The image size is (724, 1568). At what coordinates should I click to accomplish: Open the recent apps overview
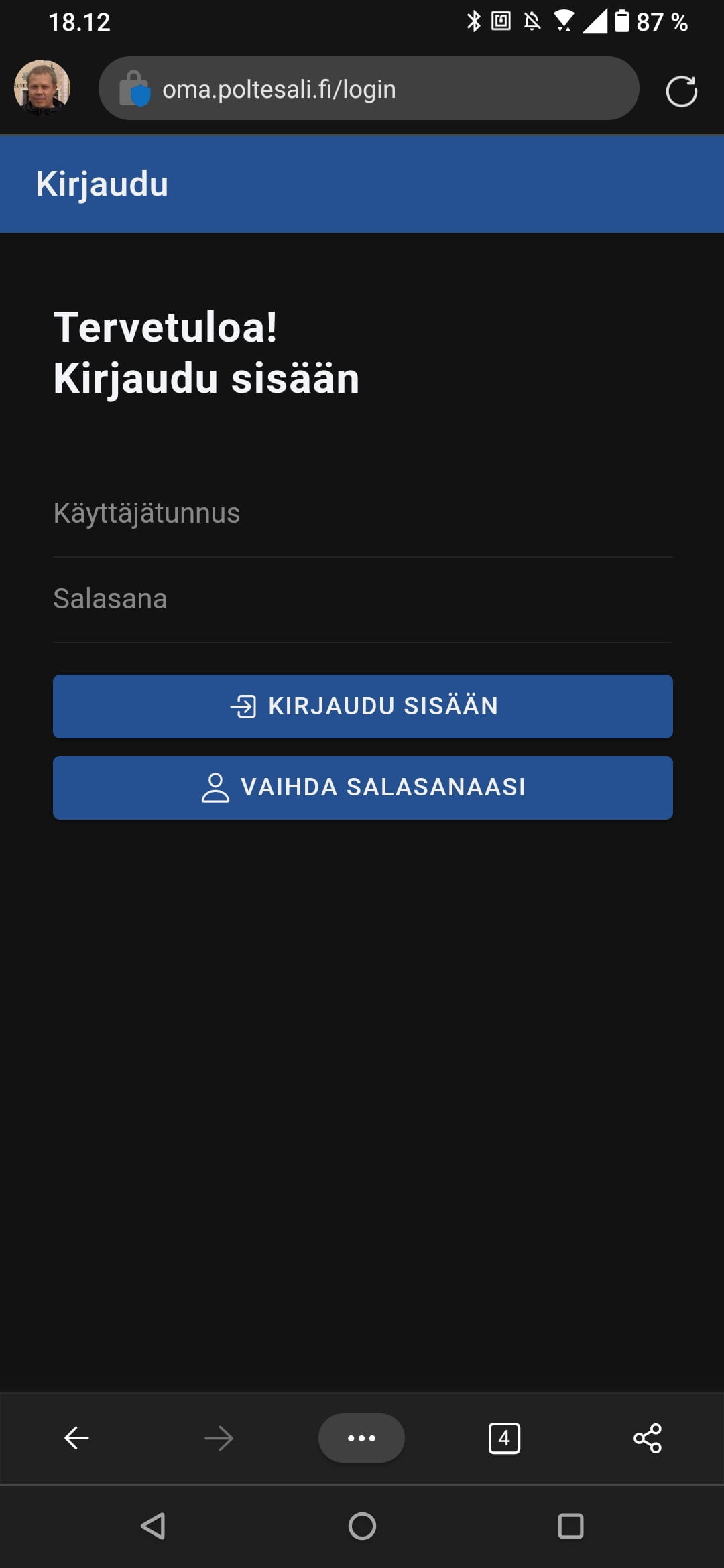570,1526
